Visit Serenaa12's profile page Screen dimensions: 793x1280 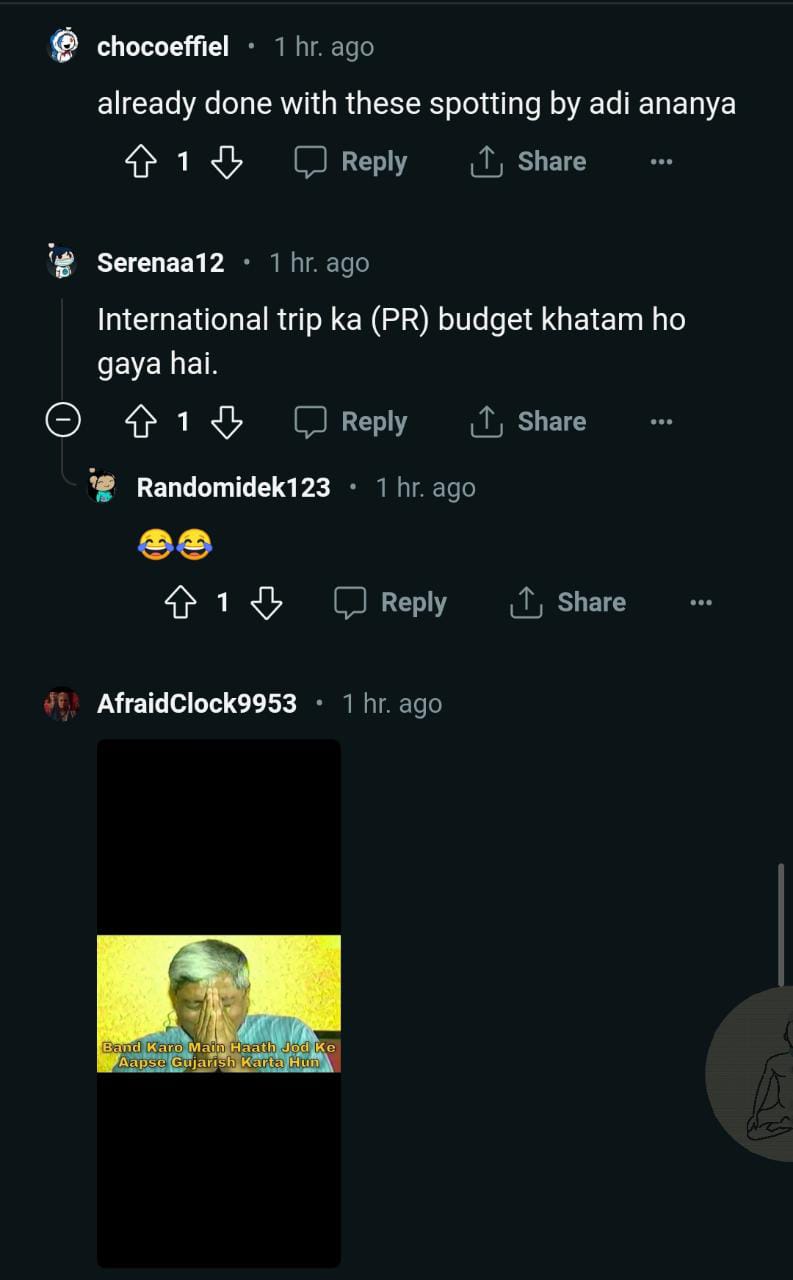click(160, 263)
